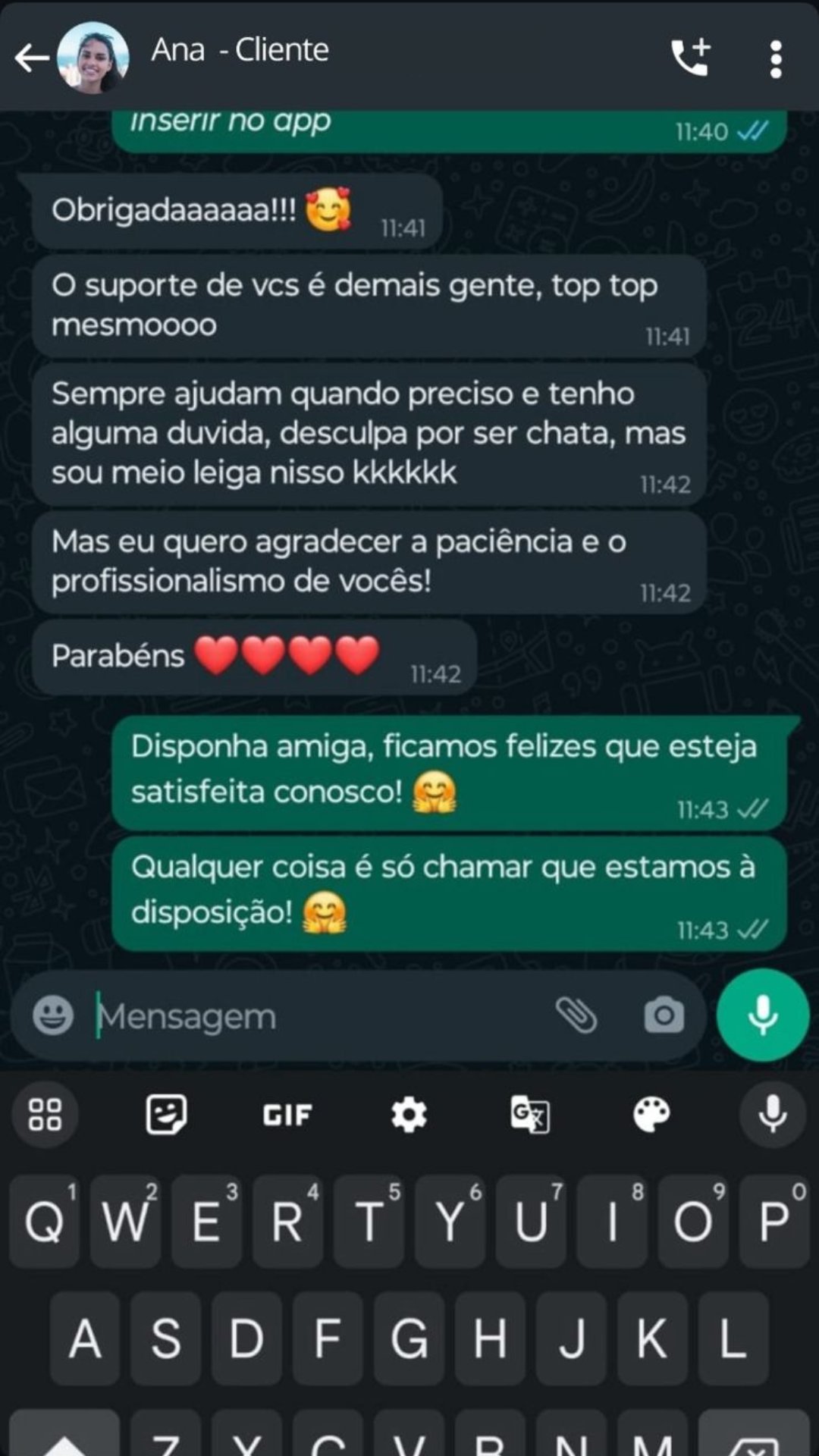
Task: Open the keyboard GIF search
Action: coord(287,1115)
